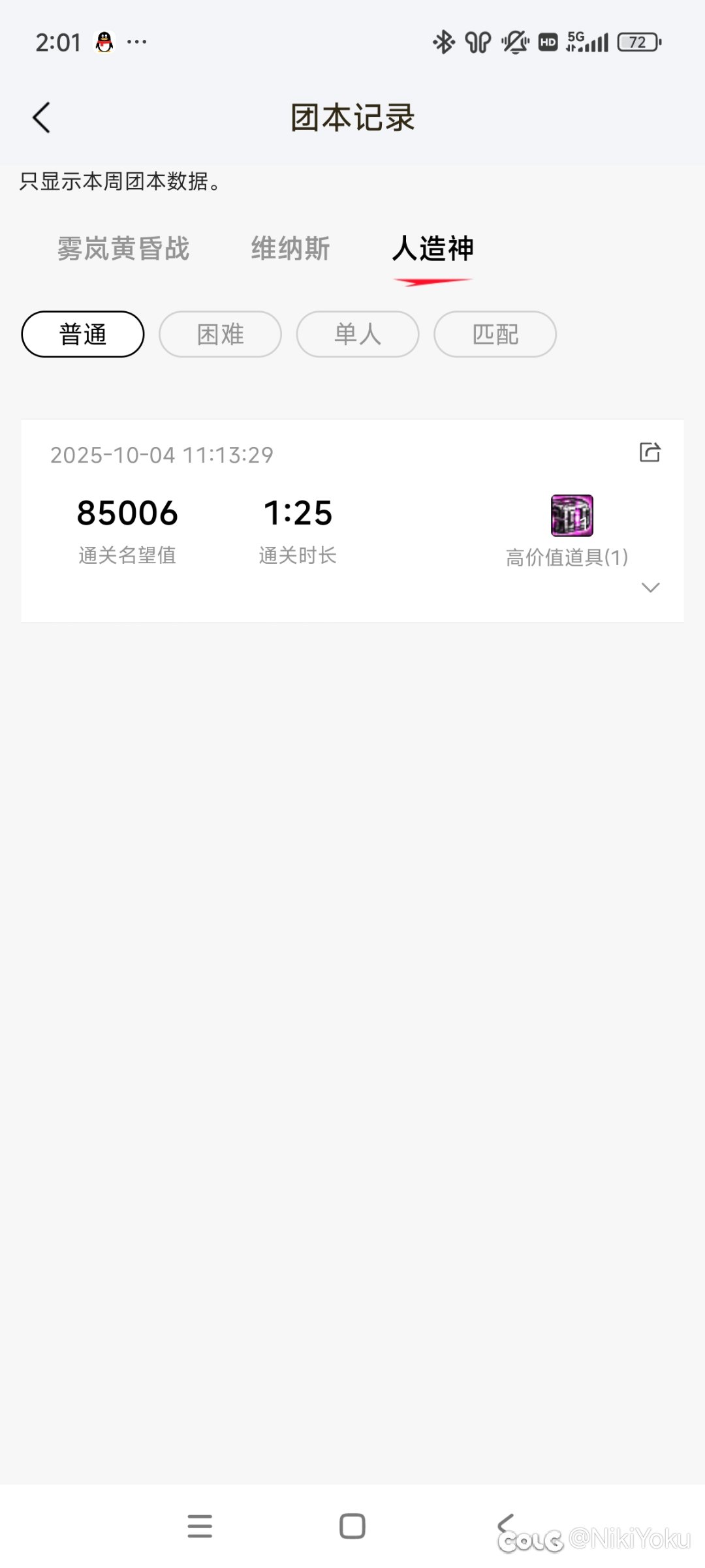Show 单人 raid records
Viewport: 705px width, 1568px height.
[x=358, y=334]
